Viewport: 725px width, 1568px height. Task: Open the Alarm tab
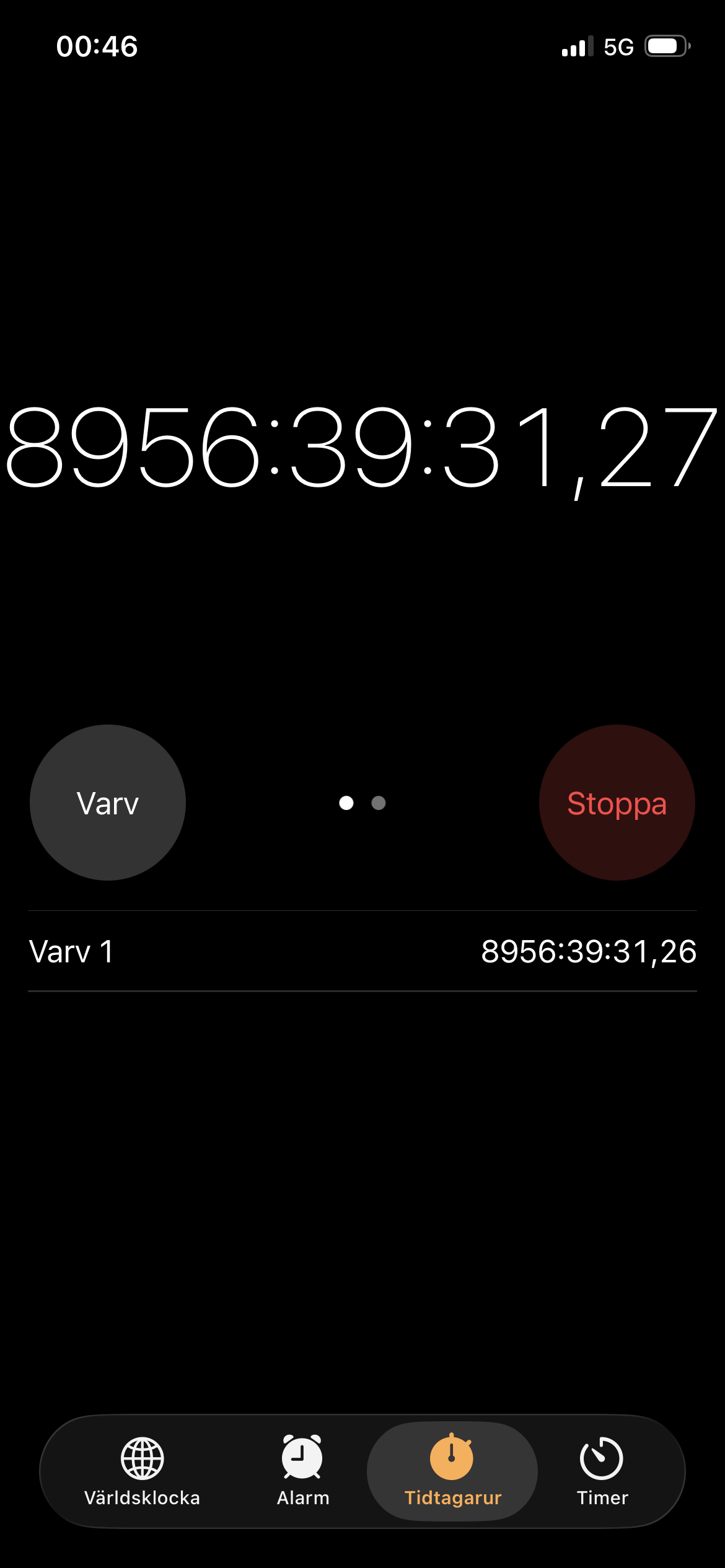[303, 1471]
